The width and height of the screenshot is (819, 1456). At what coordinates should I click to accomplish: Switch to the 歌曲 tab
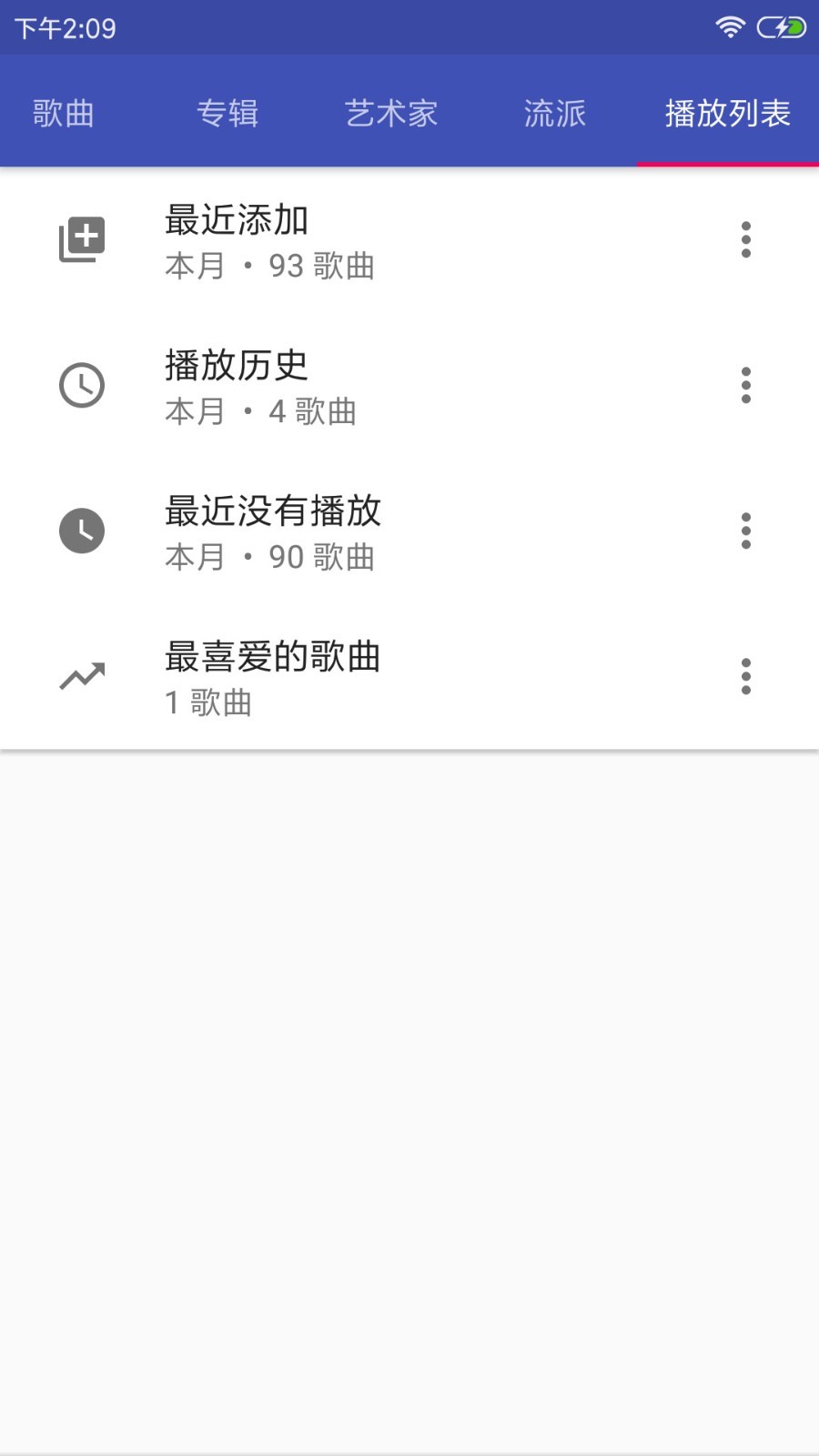[x=62, y=112]
